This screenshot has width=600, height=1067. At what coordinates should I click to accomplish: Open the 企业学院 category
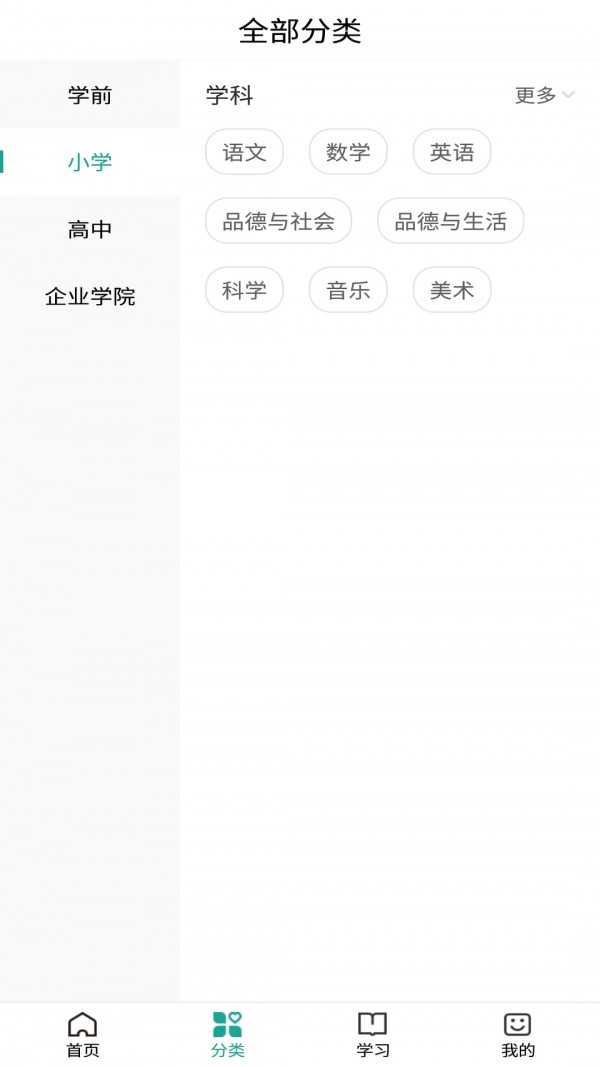[x=90, y=296]
